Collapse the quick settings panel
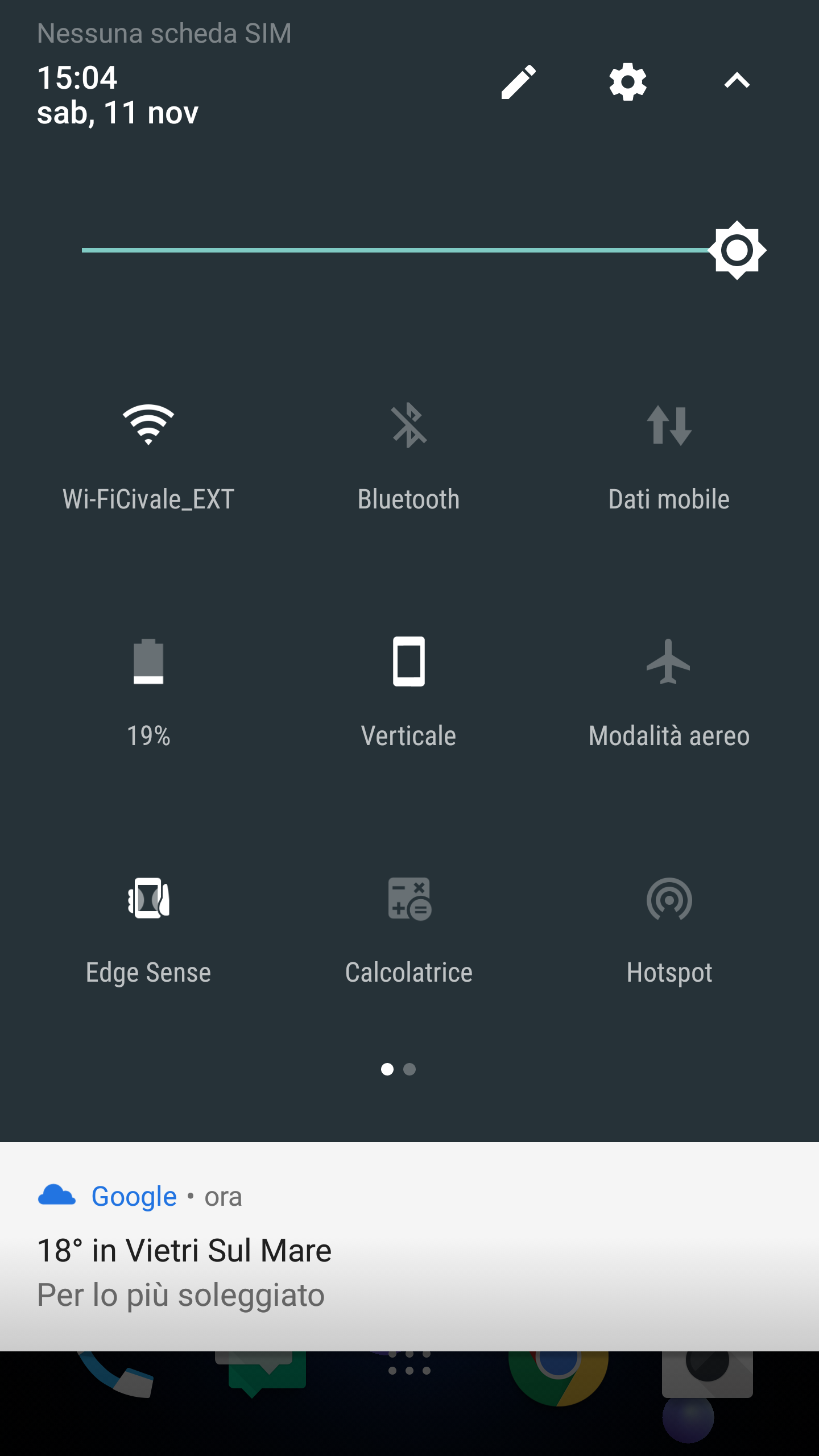The image size is (819, 1456). 737,81
